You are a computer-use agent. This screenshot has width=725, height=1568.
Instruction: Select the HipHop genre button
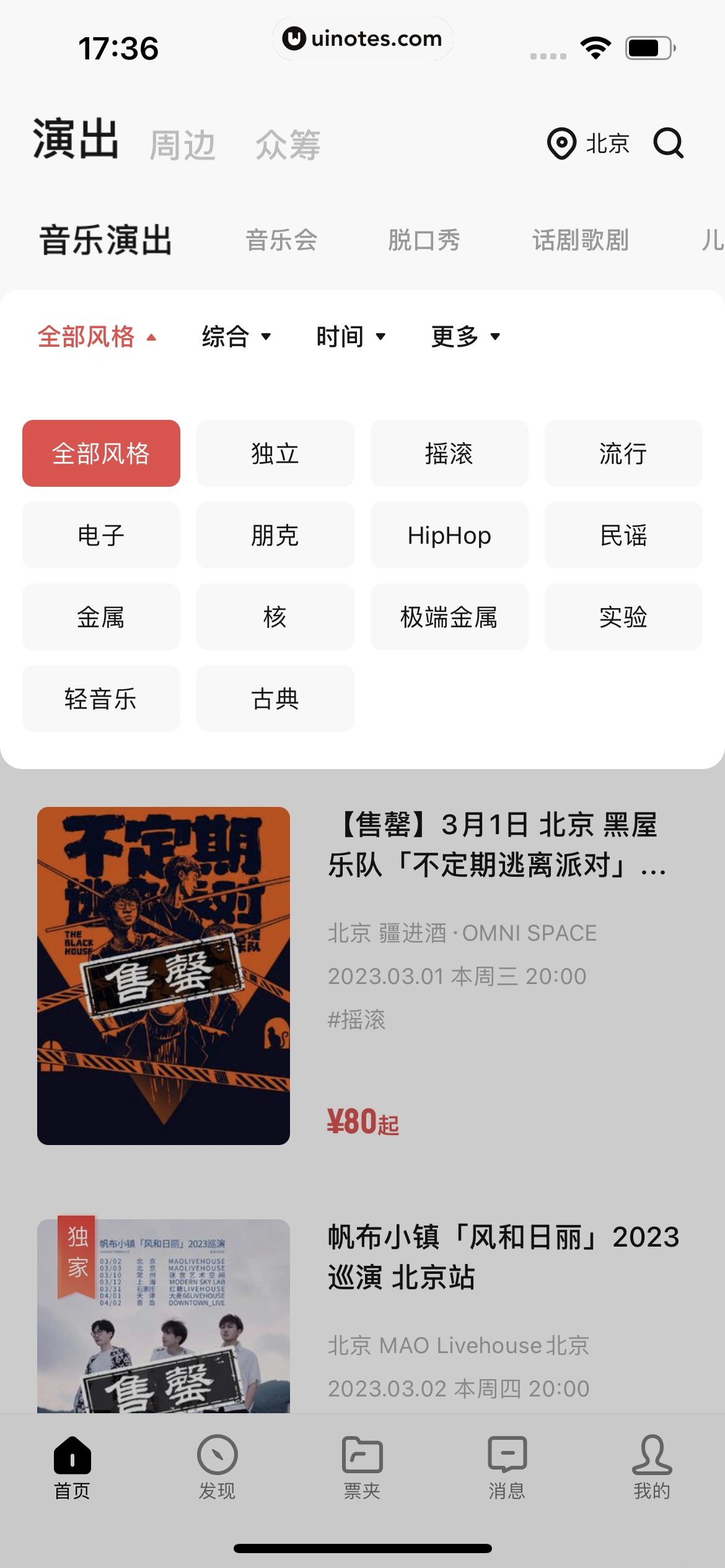[x=449, y=535]
